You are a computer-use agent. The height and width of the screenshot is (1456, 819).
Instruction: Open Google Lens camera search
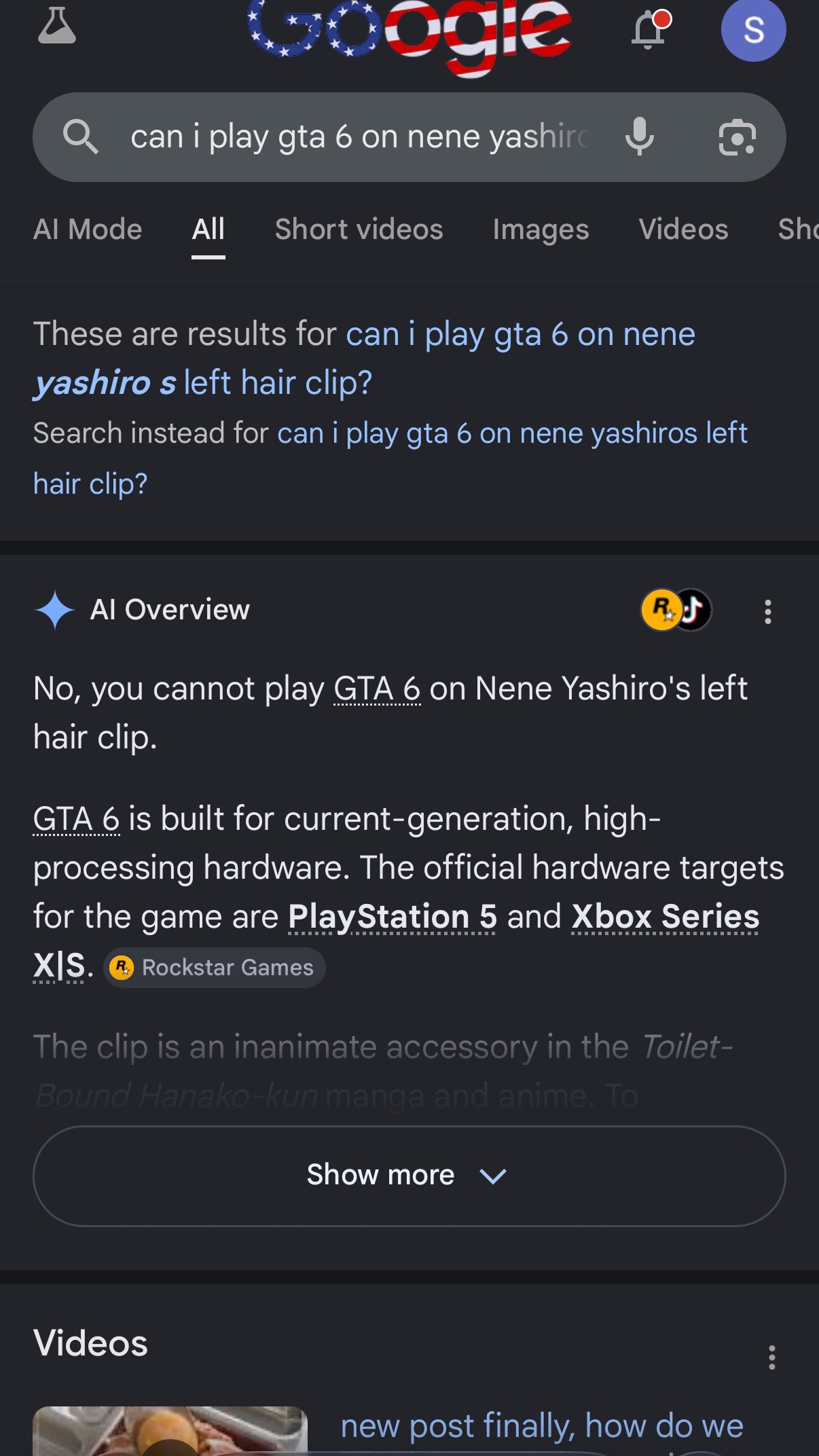[x=737, y=137]
